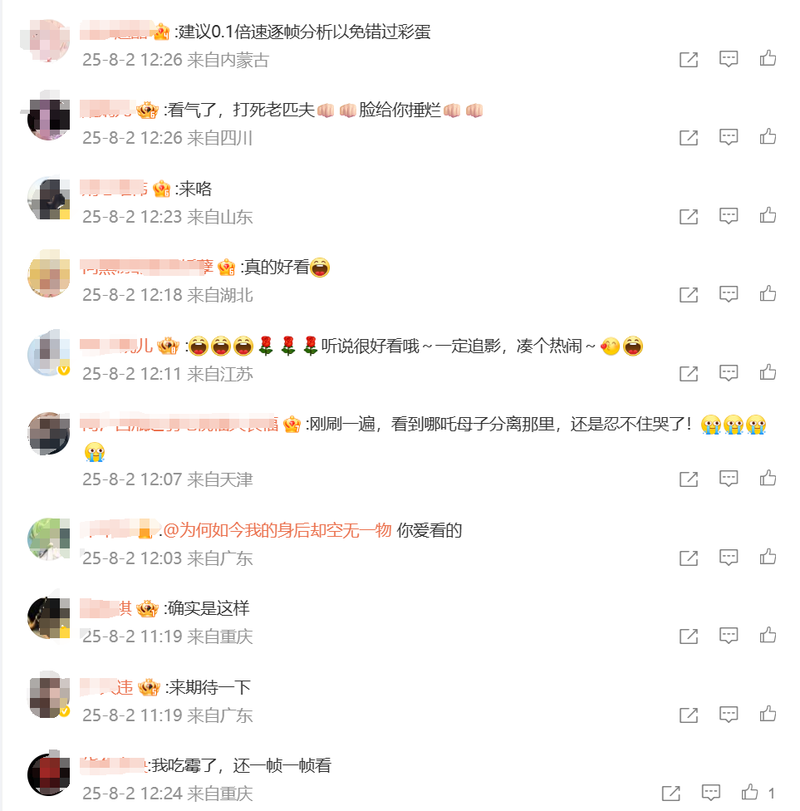Like the comment '你爱看的'
The width and height of the screenshot is (800, 811).
point(768,557)
